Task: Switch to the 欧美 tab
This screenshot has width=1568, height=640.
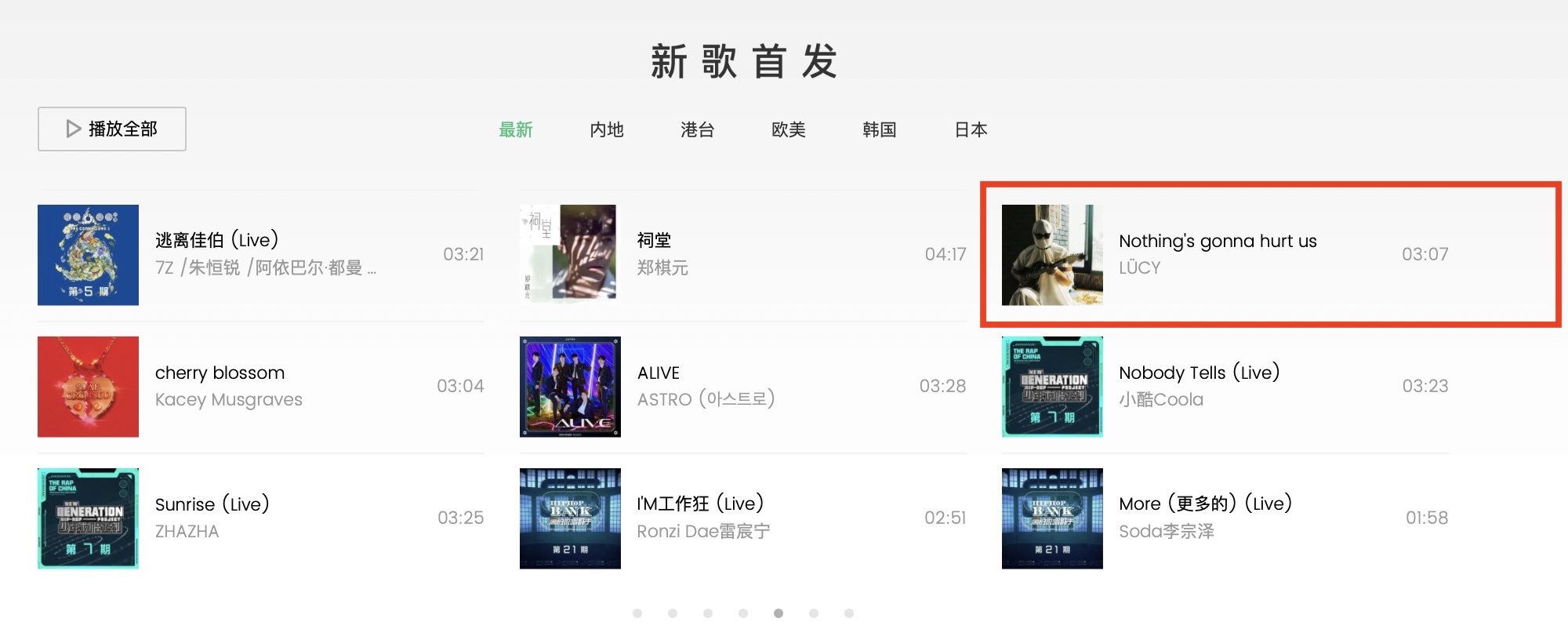Action: coord(788,129)
